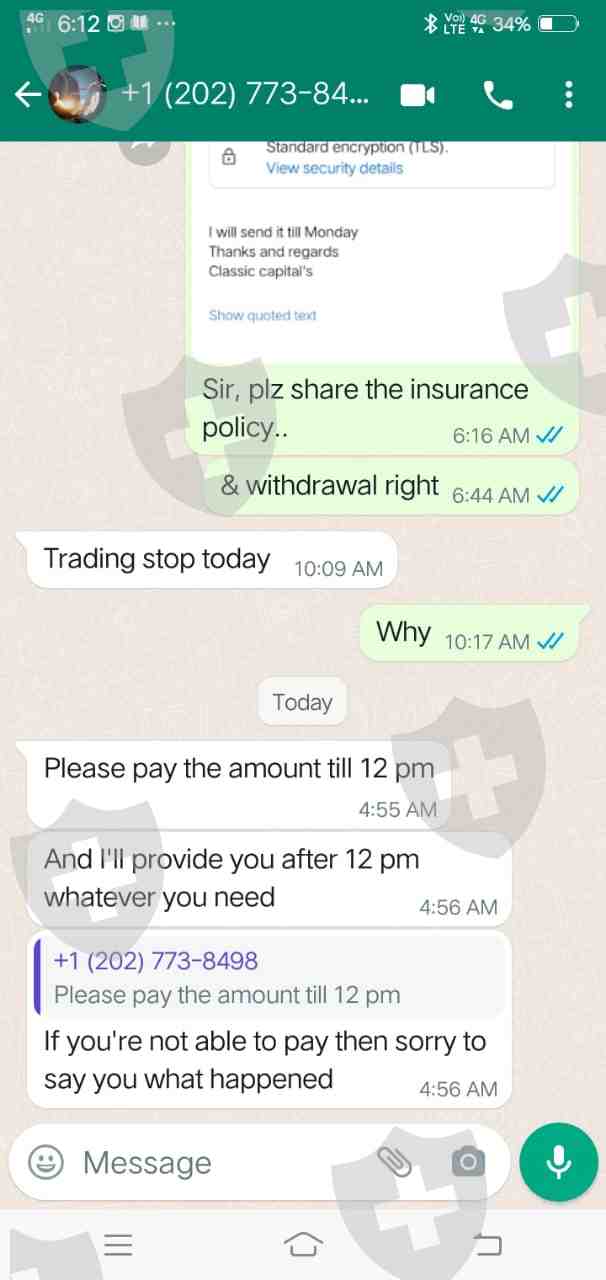
Task: Open the View security details link
Action: (x=334, y=168)
